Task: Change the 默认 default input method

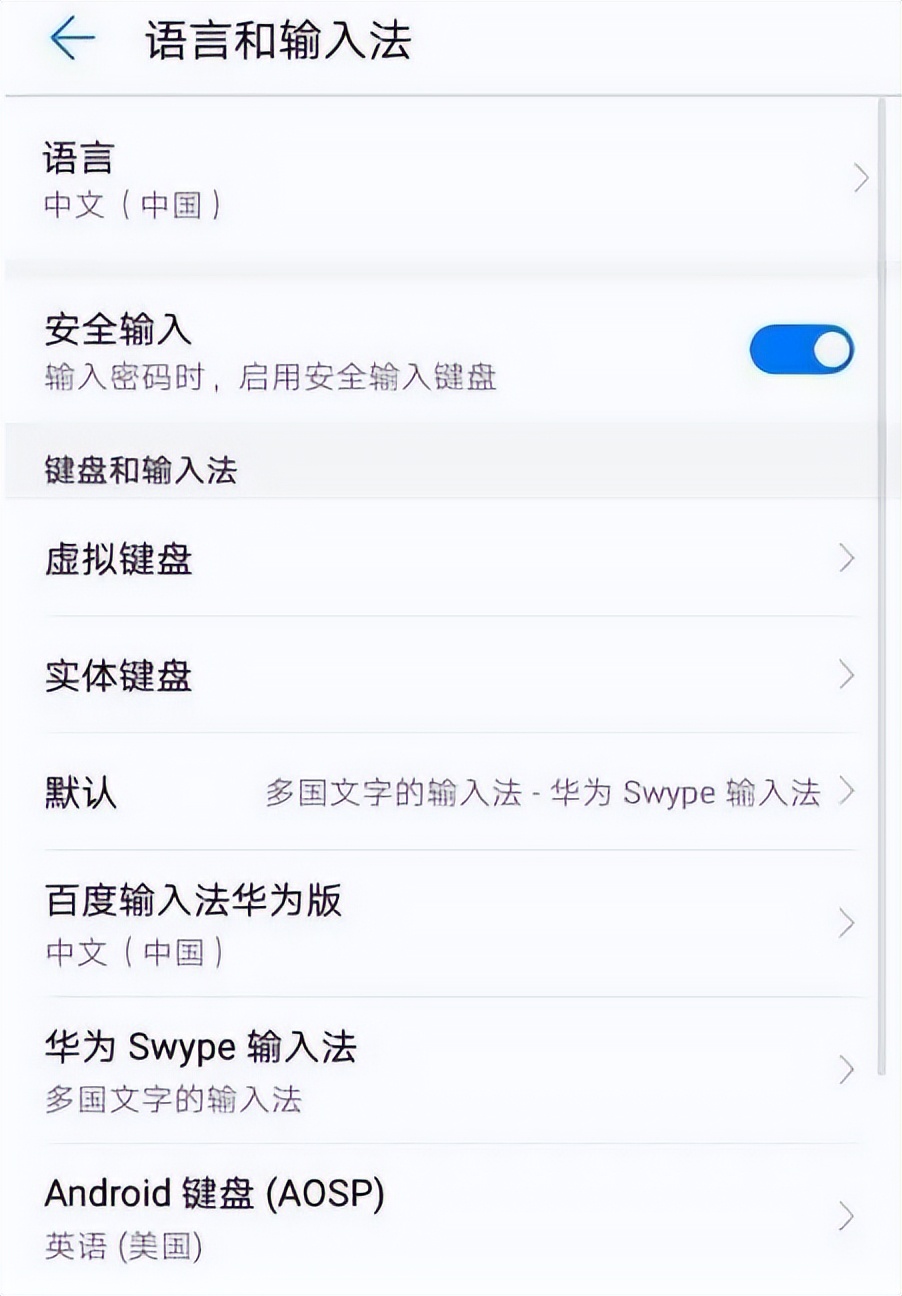Action: (x=450, y=791)
